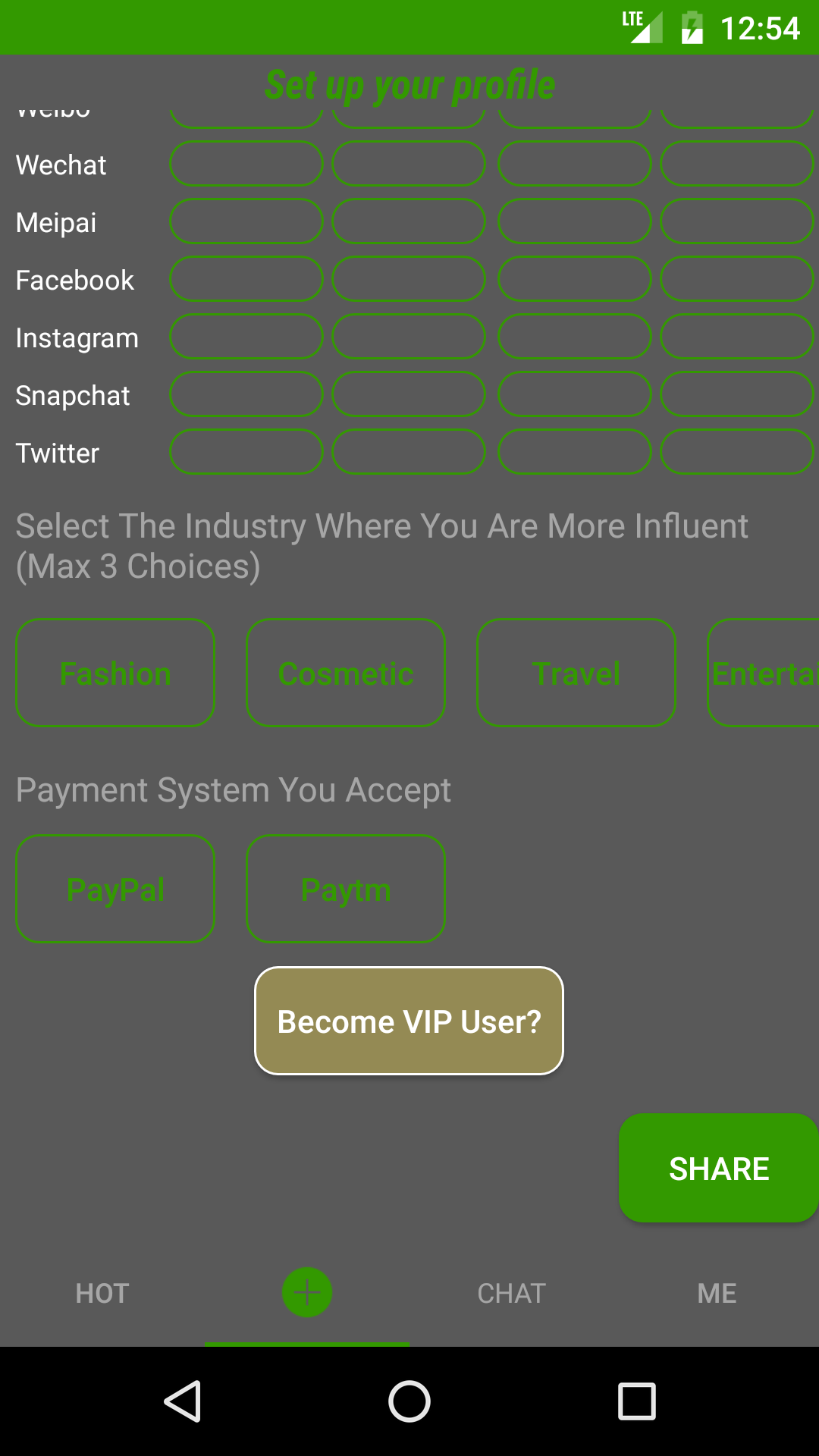Tap the first Instagram input field
This screenshot has height=1456, width=819.
tap(246, 337)
